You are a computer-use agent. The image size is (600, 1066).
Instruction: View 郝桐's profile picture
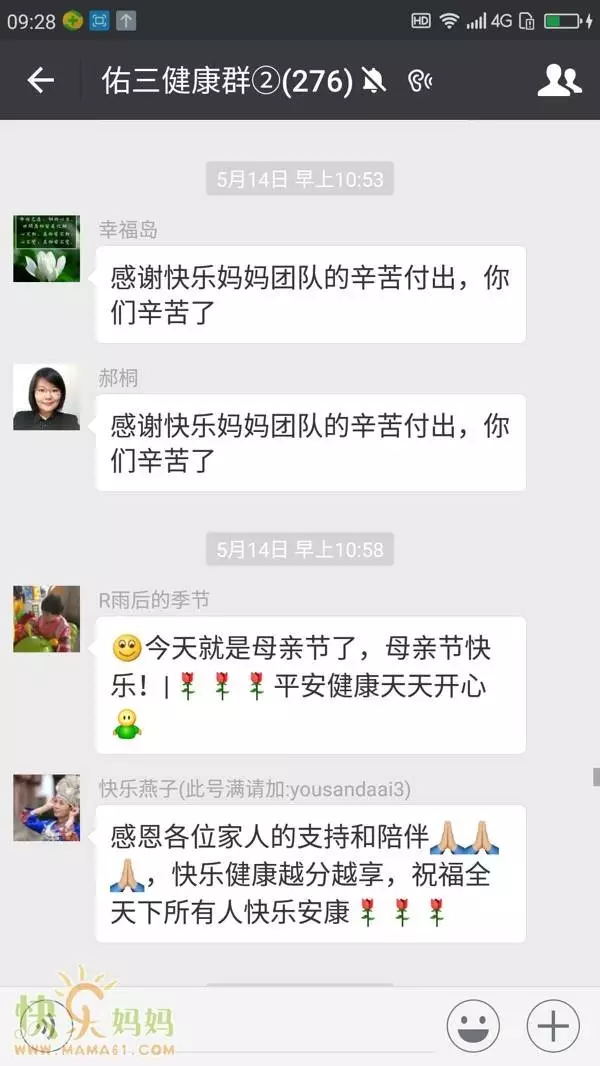46,397
